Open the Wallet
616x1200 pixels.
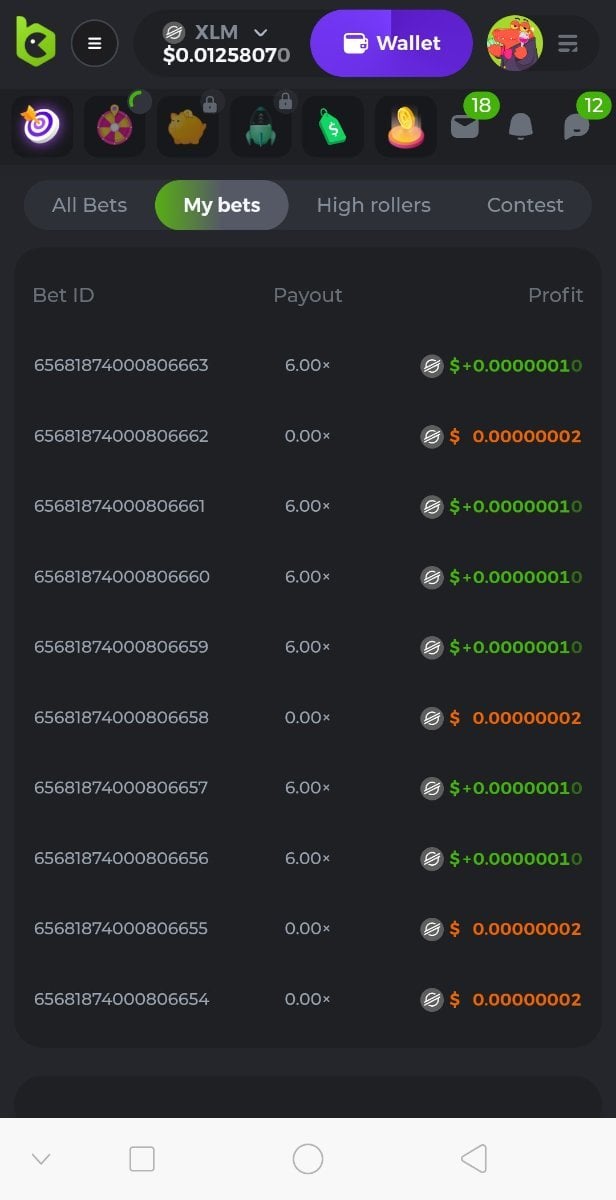(x=391, y=43)
